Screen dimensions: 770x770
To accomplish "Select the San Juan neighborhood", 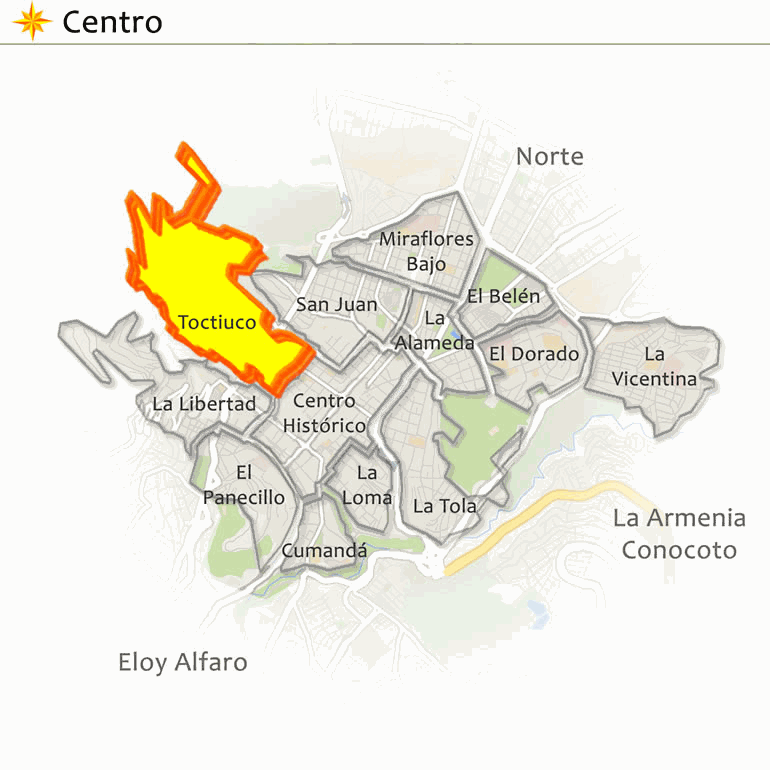I will 337,304.
